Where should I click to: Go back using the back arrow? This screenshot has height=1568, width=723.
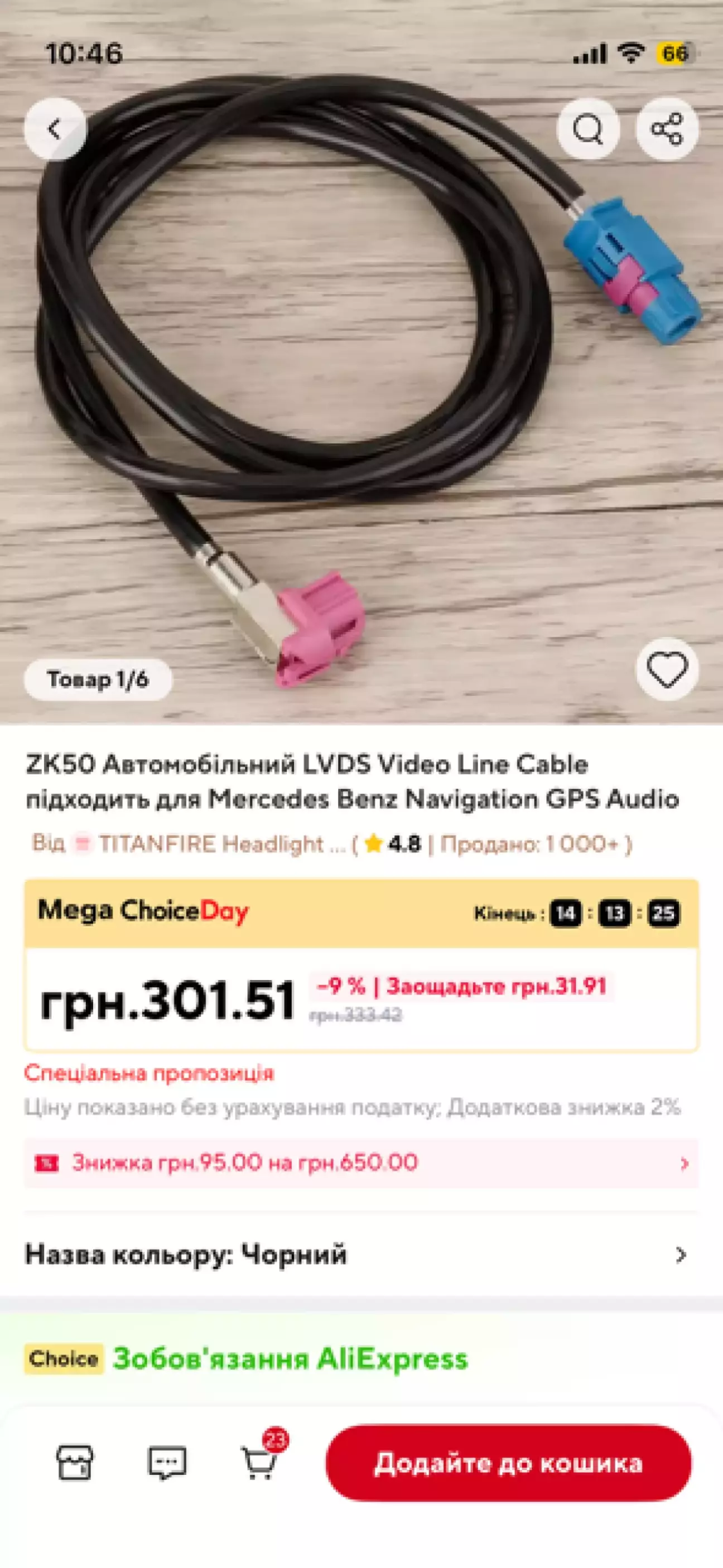(x=55, y=129)
